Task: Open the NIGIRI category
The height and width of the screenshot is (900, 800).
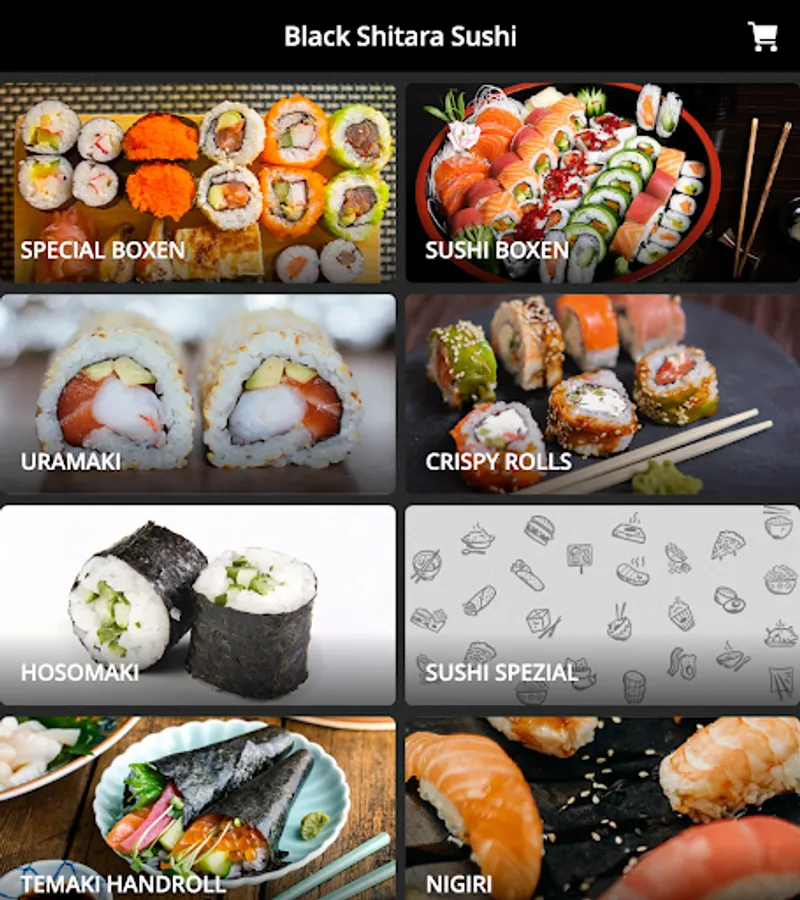Action: point(600,810)
